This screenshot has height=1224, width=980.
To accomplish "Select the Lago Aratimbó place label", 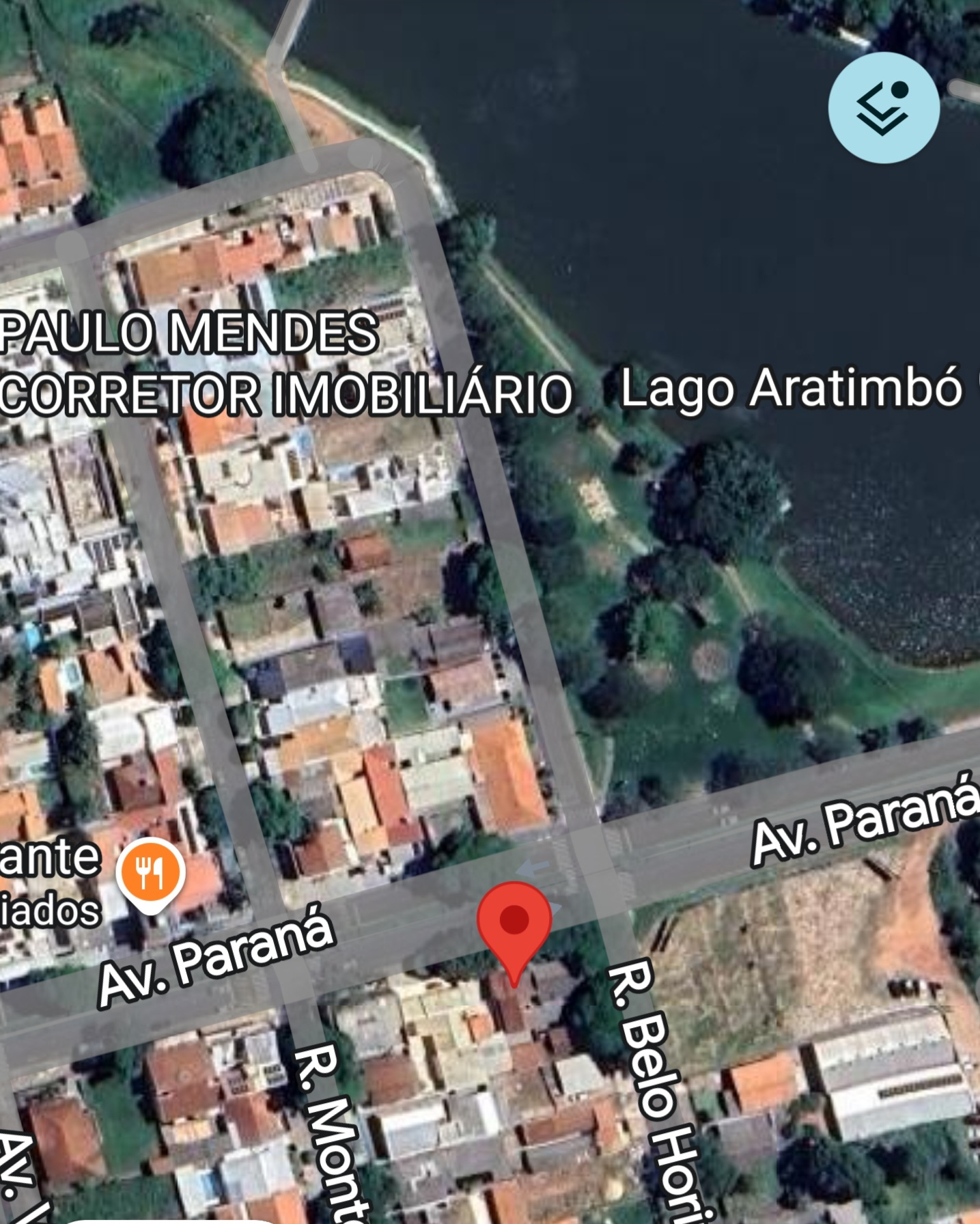I will pyautogui.click(x=790, y=389).
